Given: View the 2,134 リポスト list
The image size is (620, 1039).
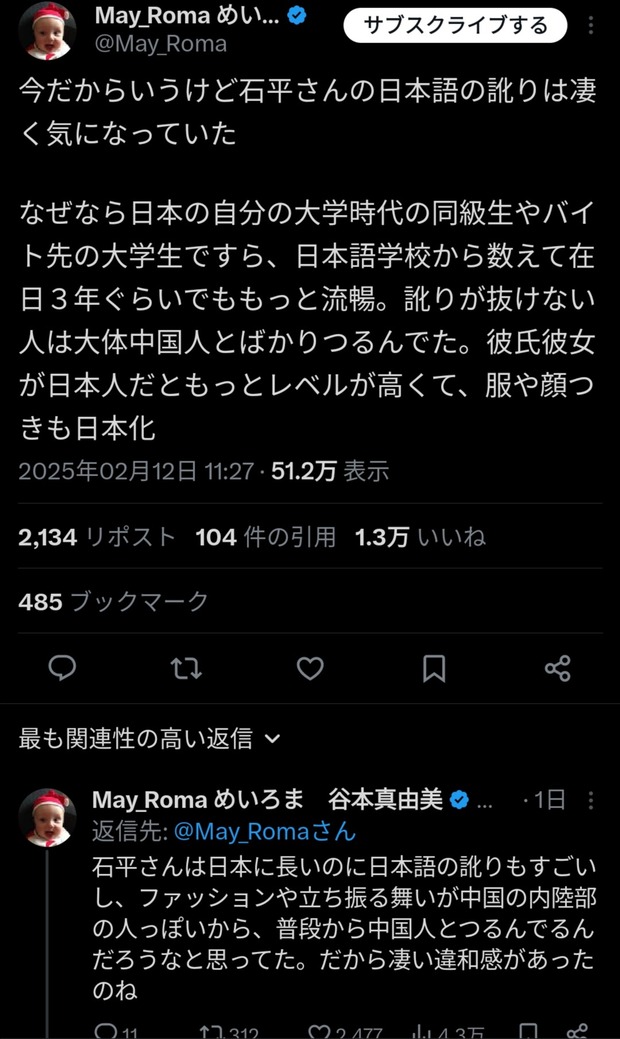Looking at the screenshot, I should [x=97, y=537].
